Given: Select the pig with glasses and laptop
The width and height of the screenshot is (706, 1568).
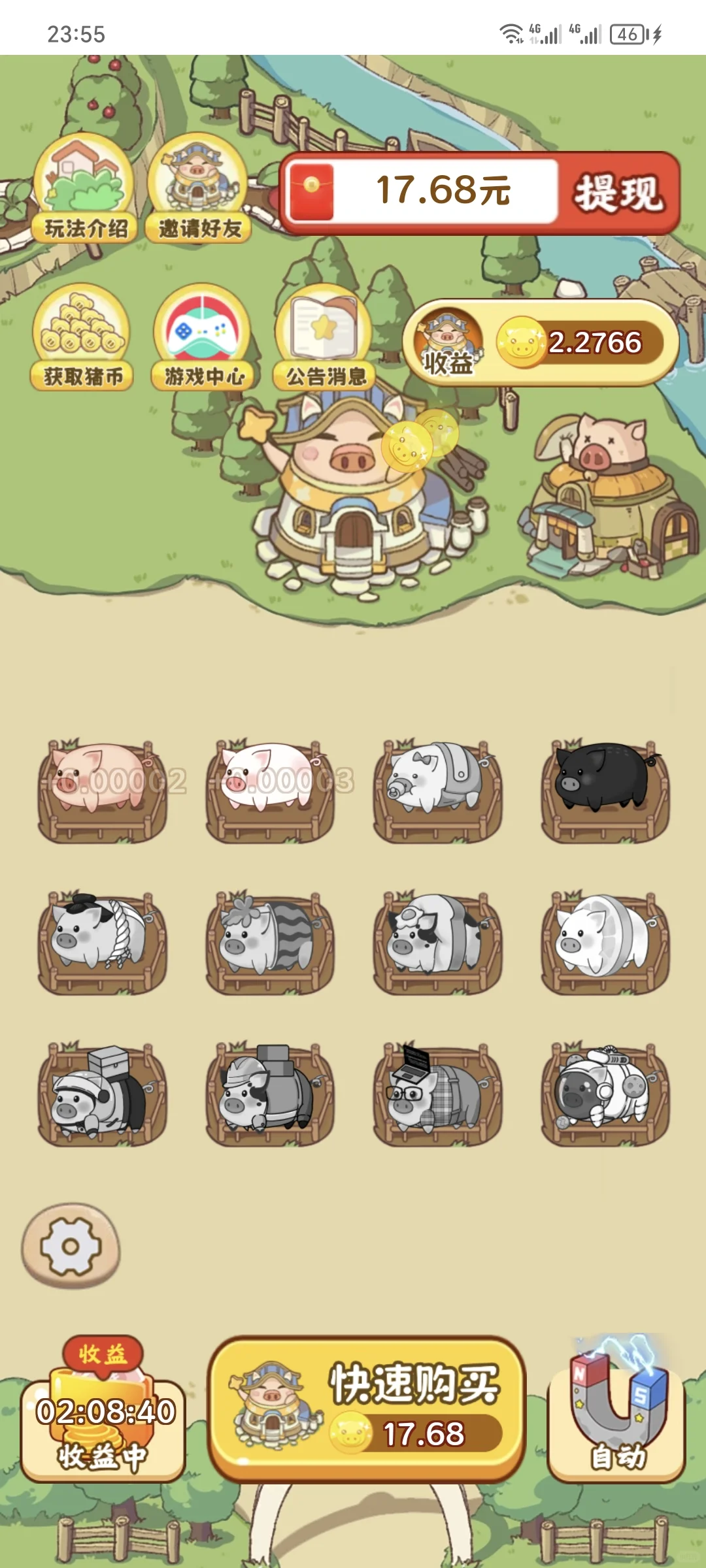Looking at the screenshot, I should (x=437, y=1094).
